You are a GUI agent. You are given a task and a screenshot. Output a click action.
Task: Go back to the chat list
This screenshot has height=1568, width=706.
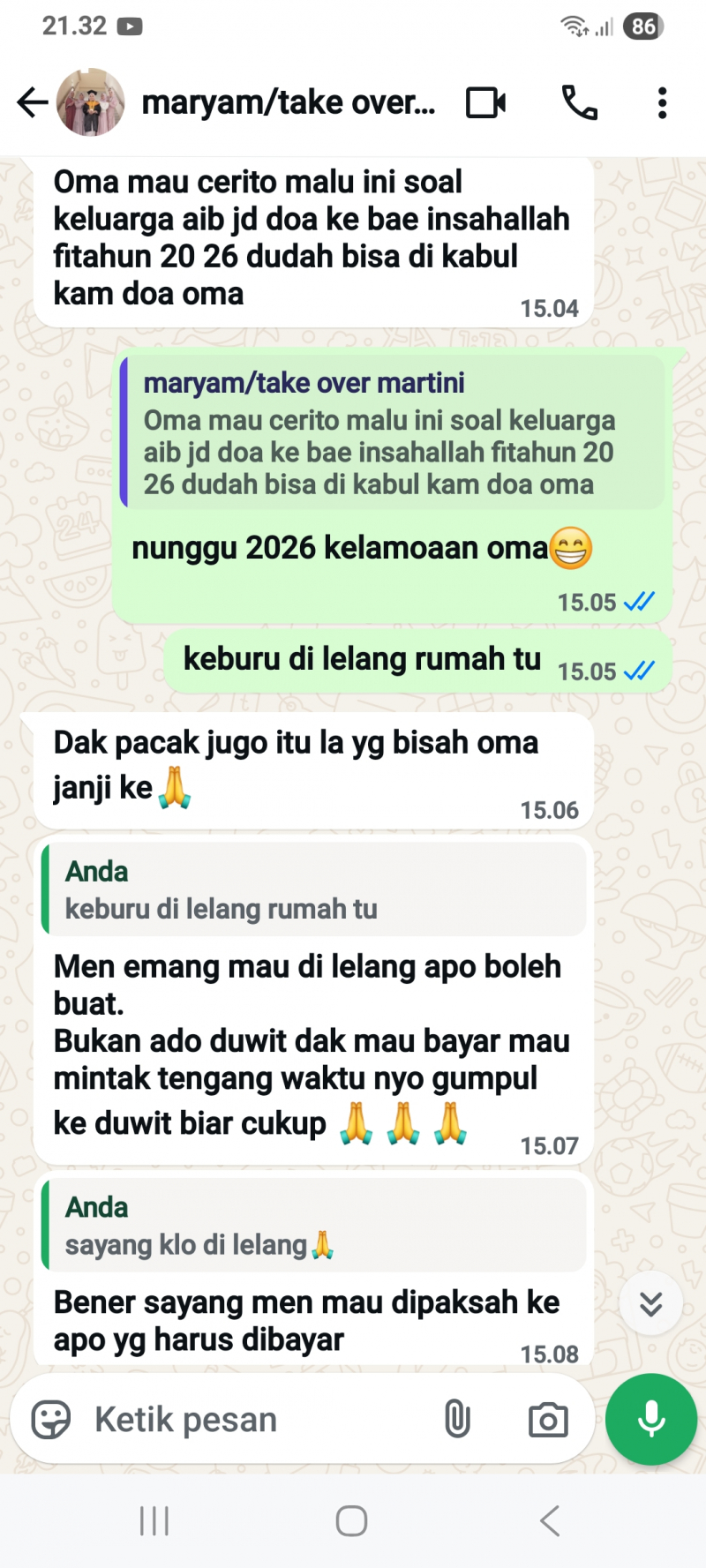(32, 102)
